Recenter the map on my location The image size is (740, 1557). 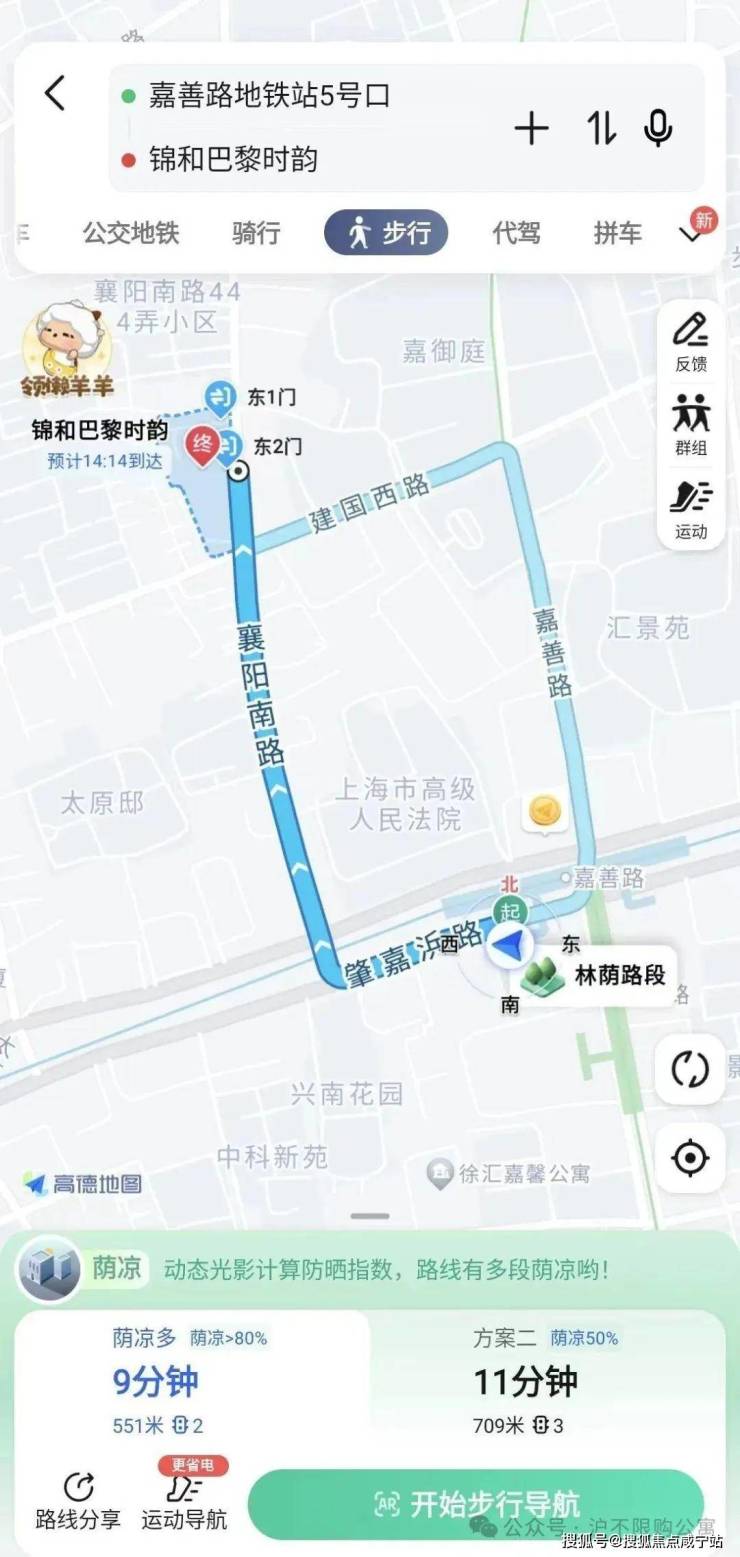point(689,1158)
